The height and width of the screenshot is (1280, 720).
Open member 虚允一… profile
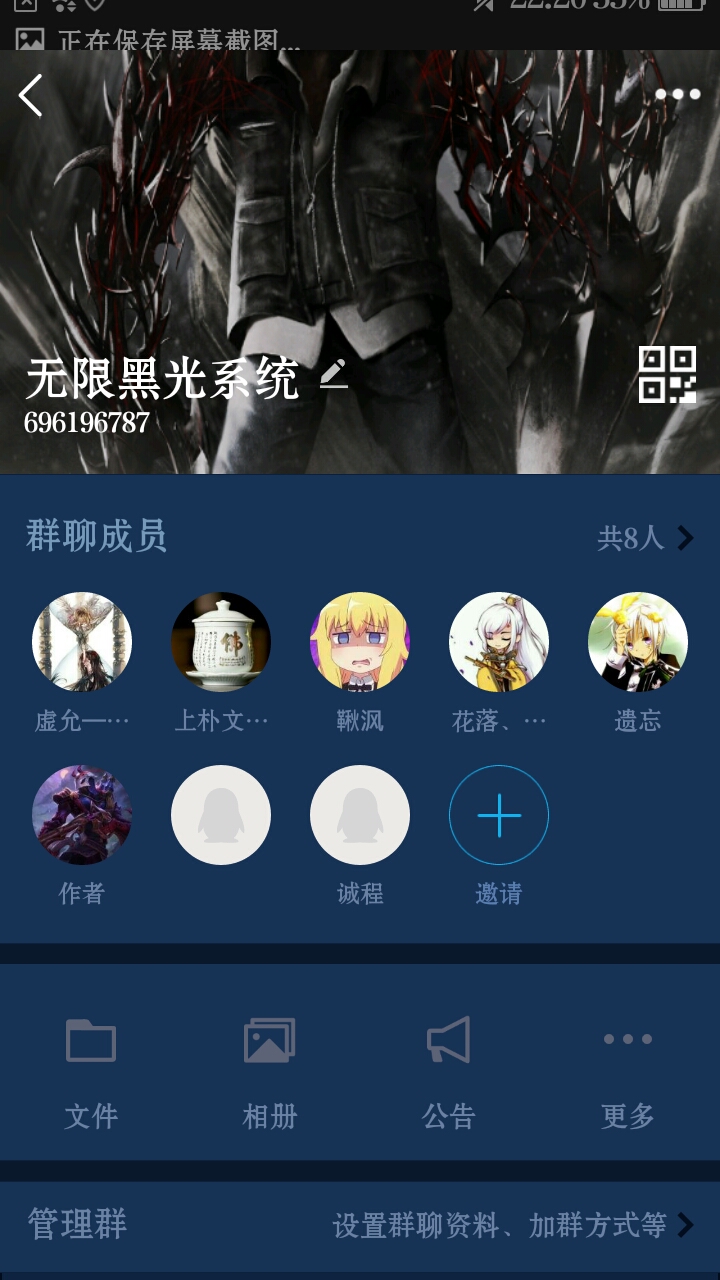(x=82, y=642)
